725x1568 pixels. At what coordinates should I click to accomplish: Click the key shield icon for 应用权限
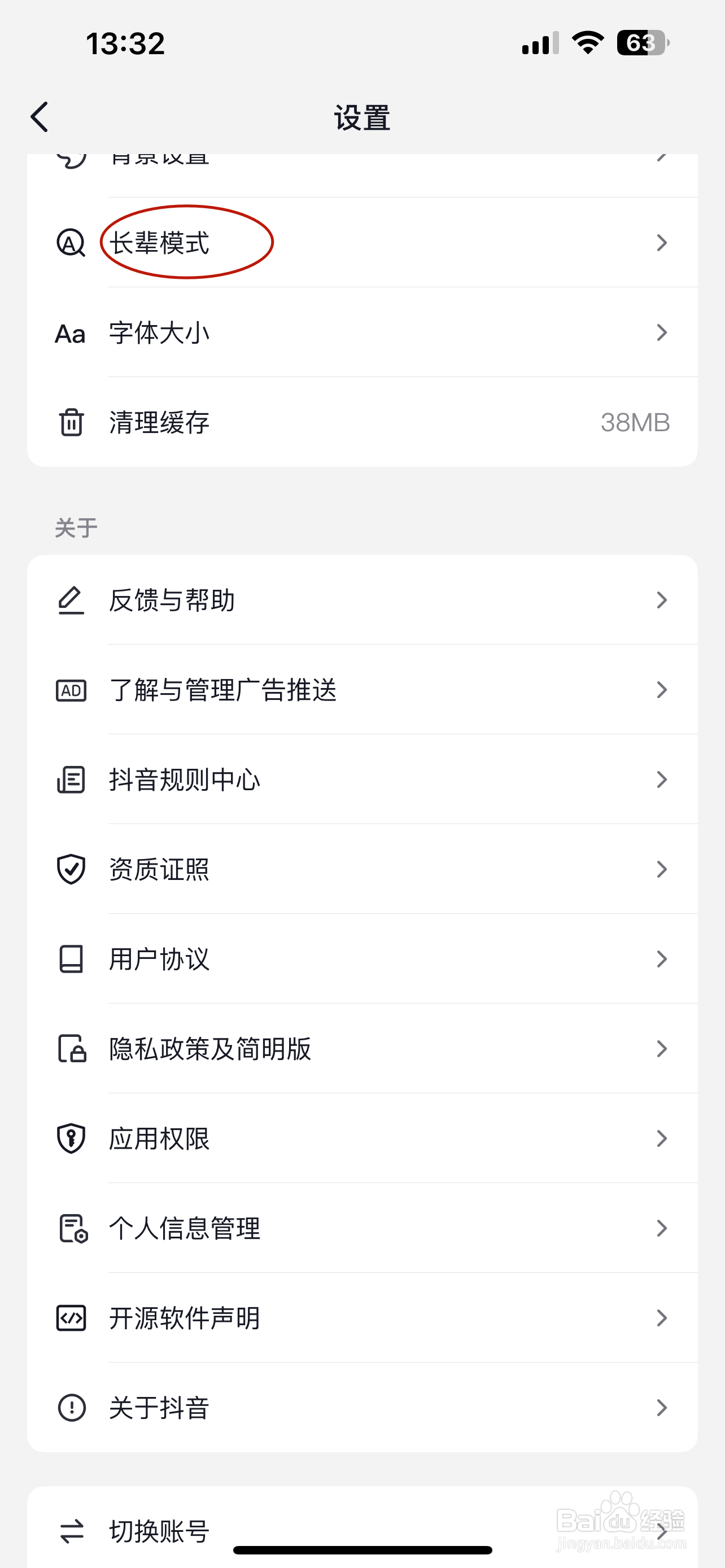(x=70, y=1138)
